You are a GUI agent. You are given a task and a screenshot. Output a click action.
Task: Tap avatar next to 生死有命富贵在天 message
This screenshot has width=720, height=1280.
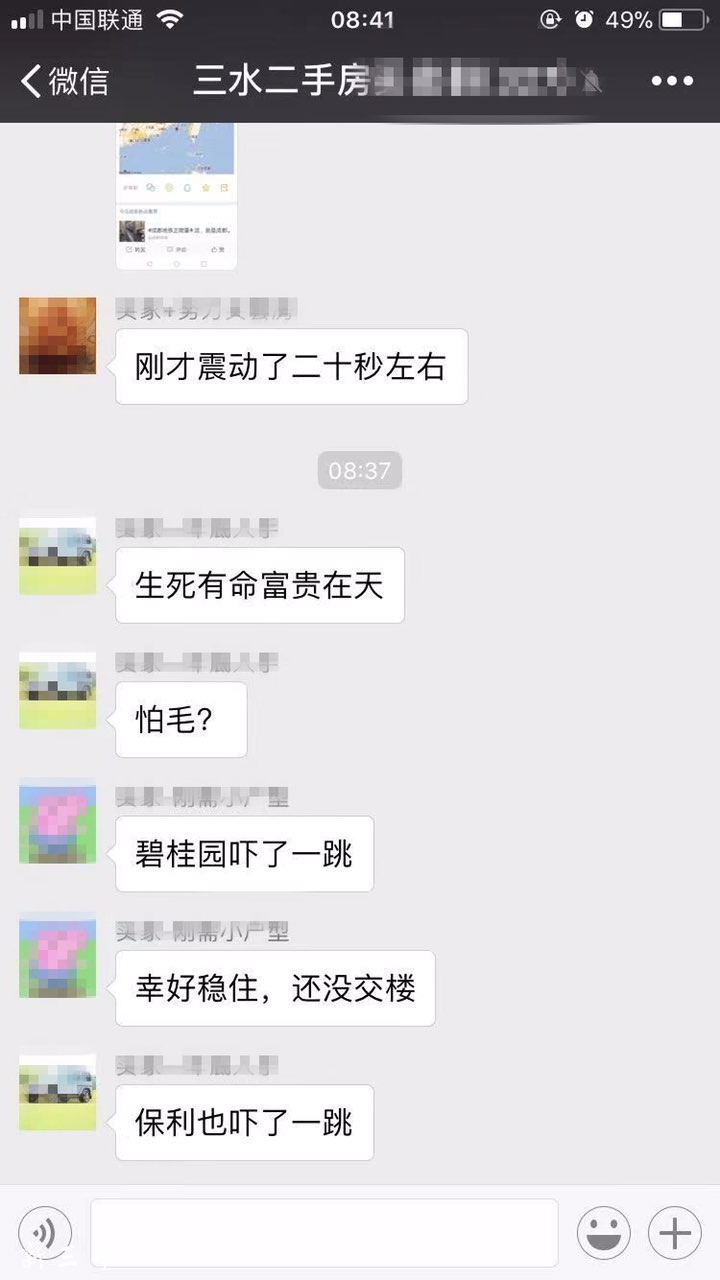coord(58,556)
